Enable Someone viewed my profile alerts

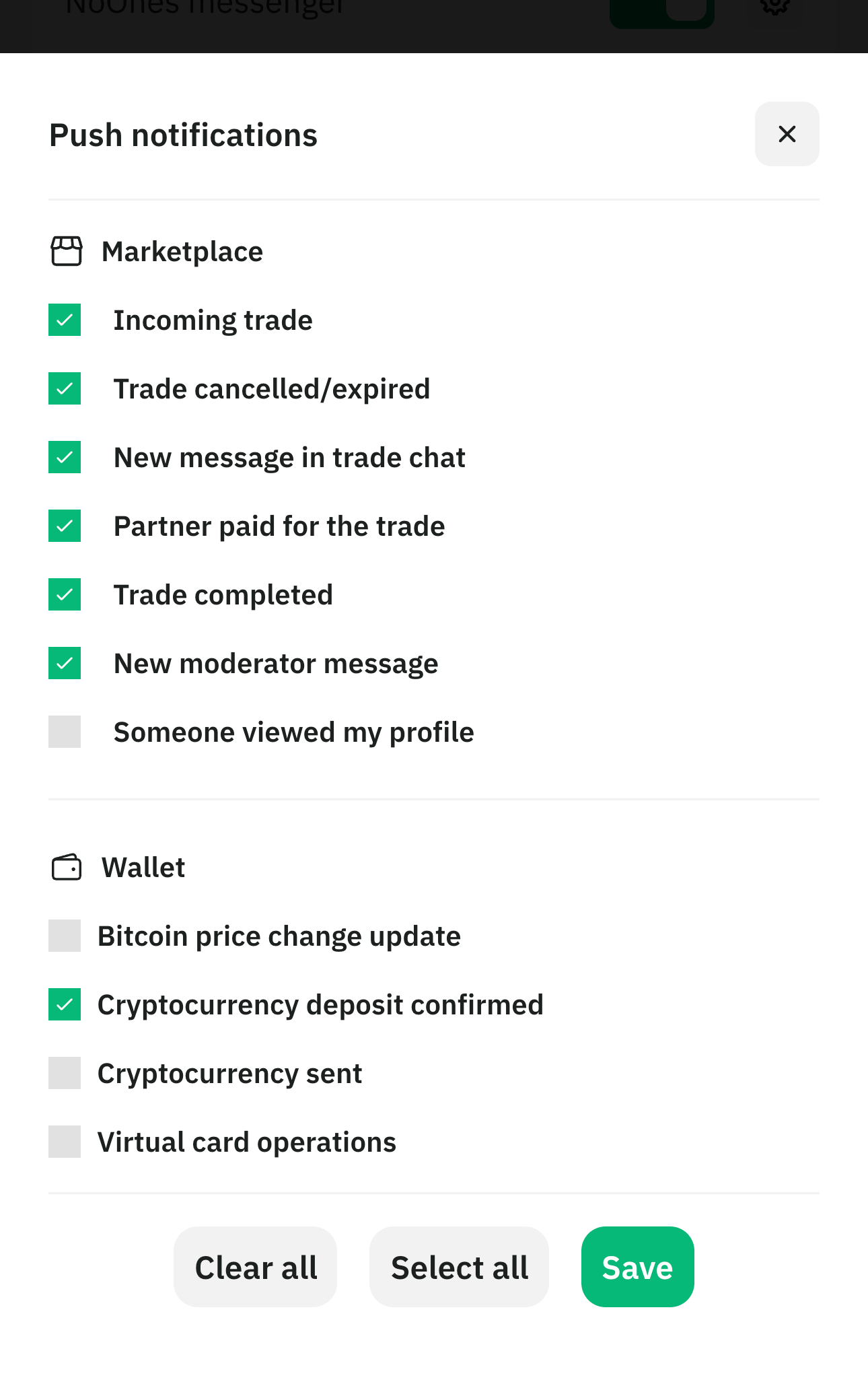click(65, 732)
